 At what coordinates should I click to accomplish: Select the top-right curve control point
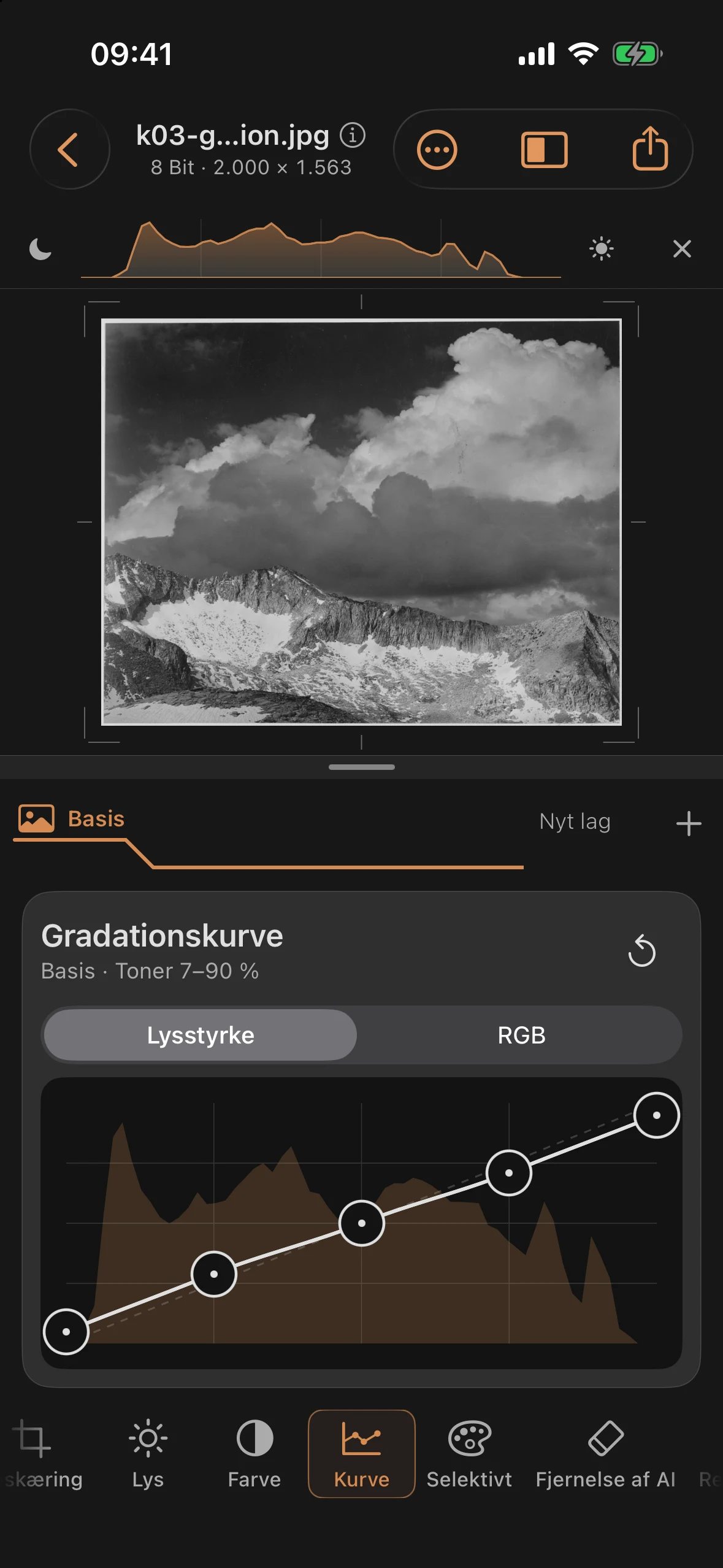pyautogui.click(x=656, y=1115)
